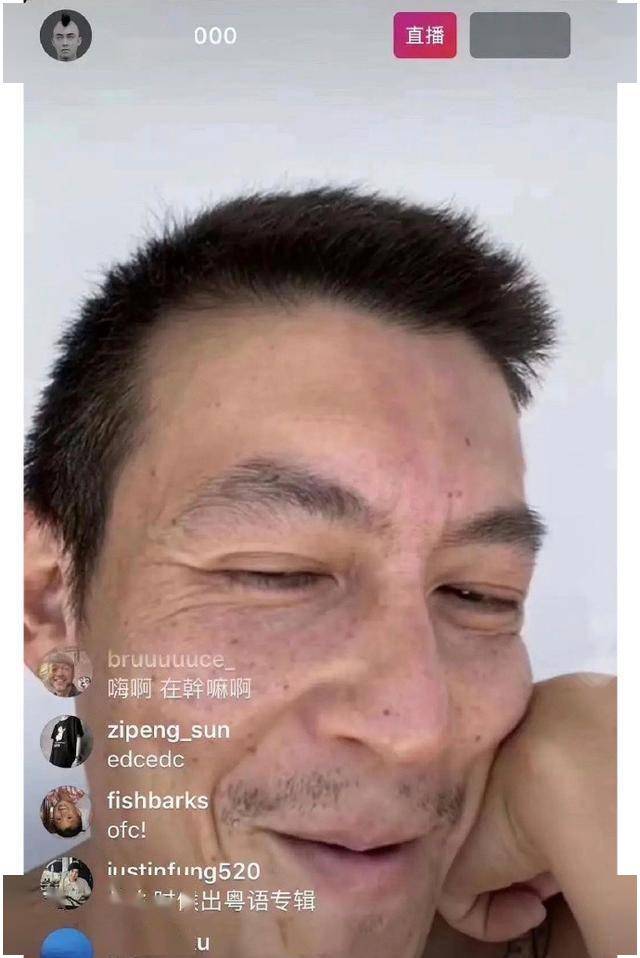Open justinfung520's profile from comments
Image resolution: width=640 pixels, height=958 pixels.
66,883
